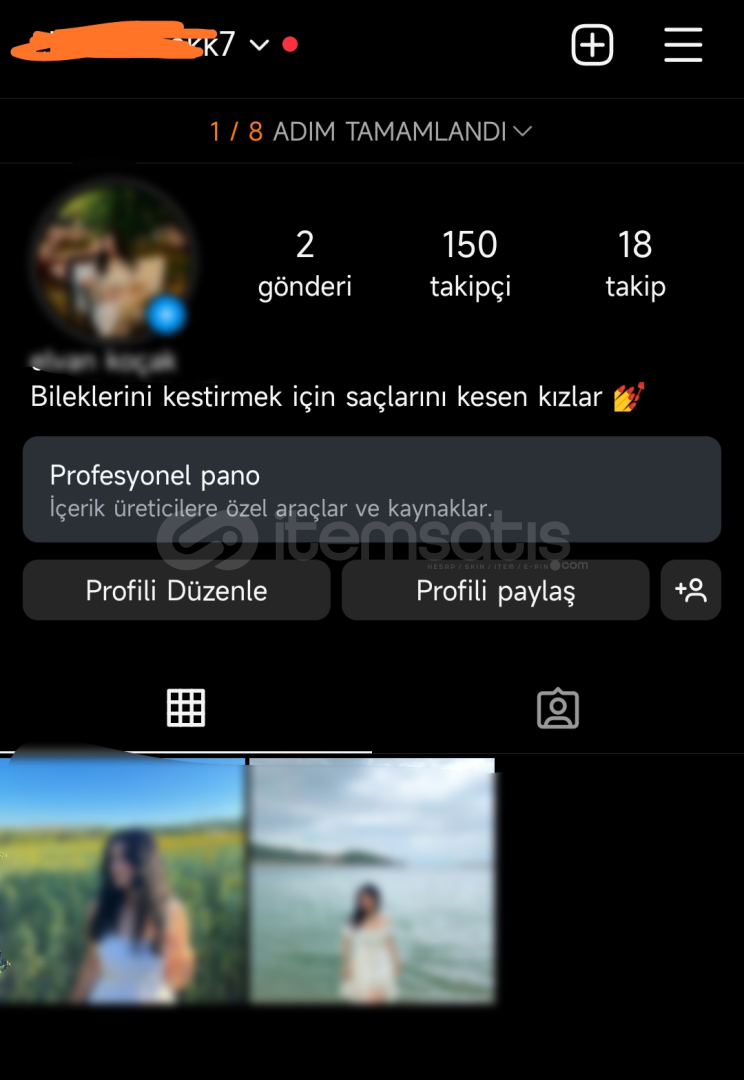Open the Profesyonel pano card
The image size is (744, 1080).
371,489
